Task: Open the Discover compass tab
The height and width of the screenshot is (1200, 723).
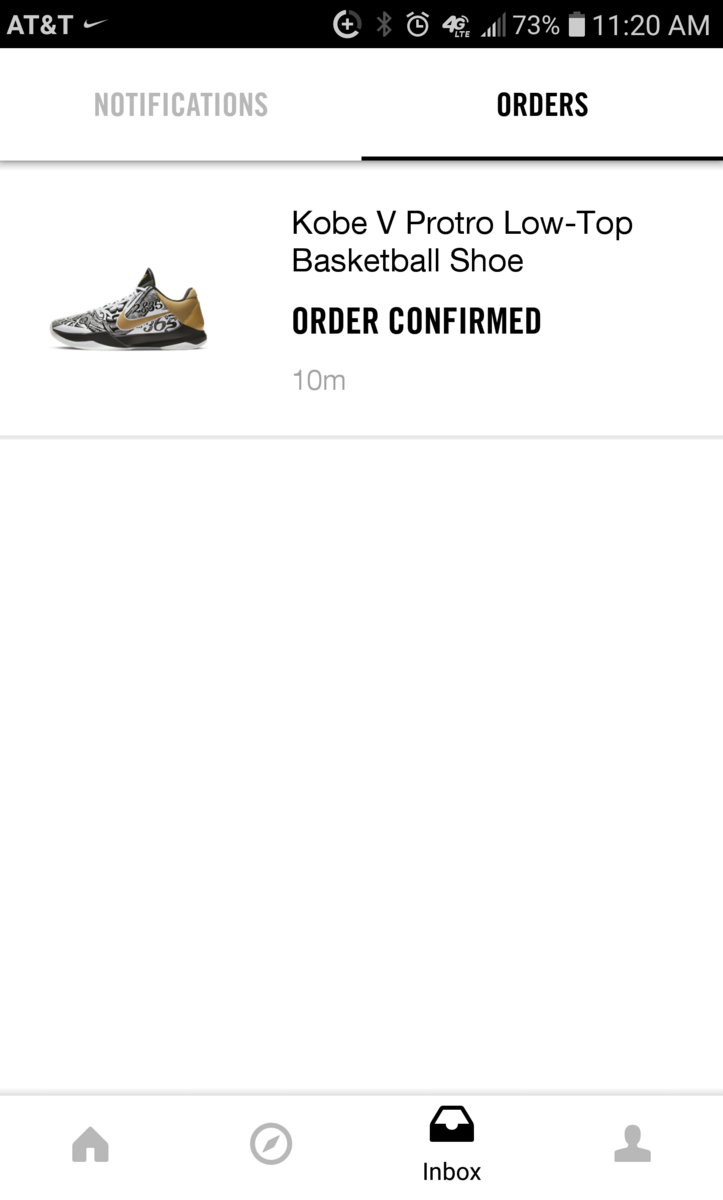Action: 271,1144
